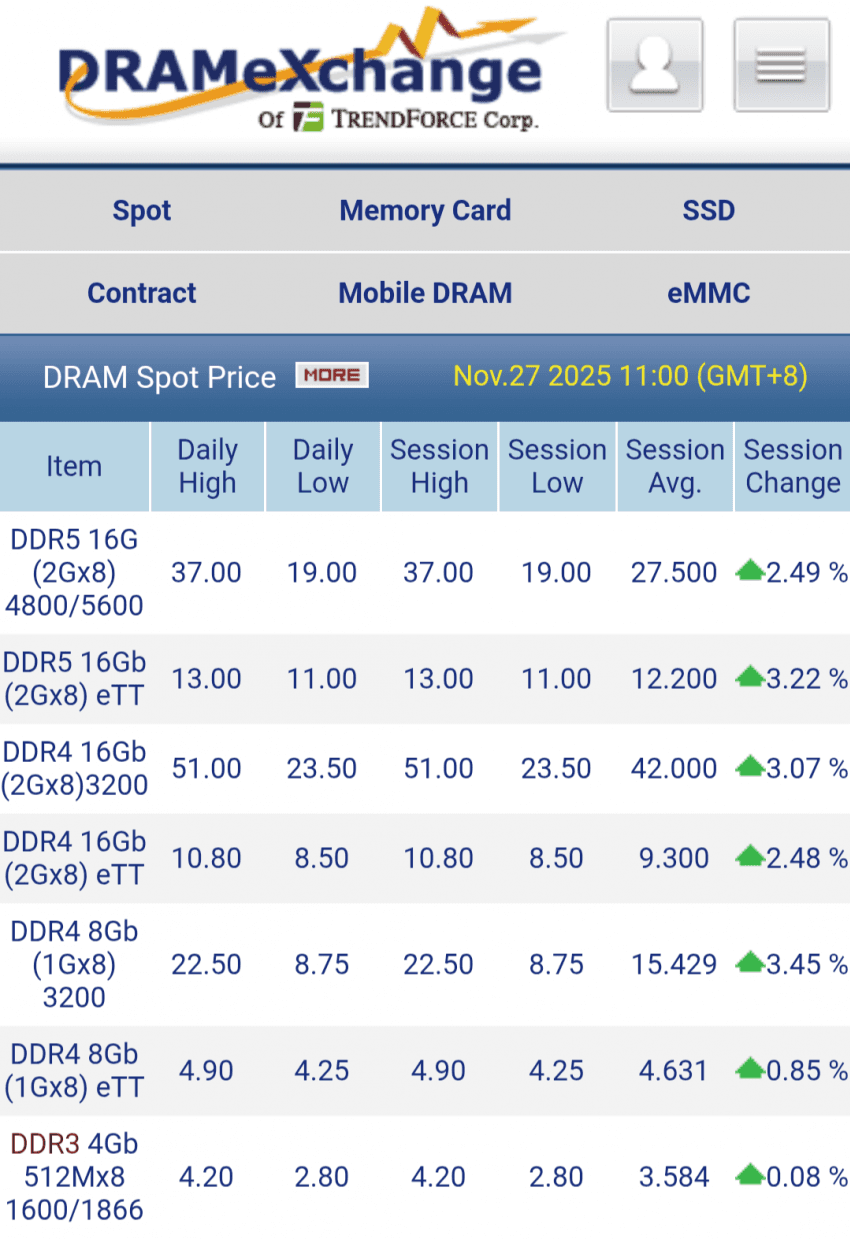Viewport: 850px width, 1239px height.
Task: Open the eMMC section
Action: coord(708,293)
